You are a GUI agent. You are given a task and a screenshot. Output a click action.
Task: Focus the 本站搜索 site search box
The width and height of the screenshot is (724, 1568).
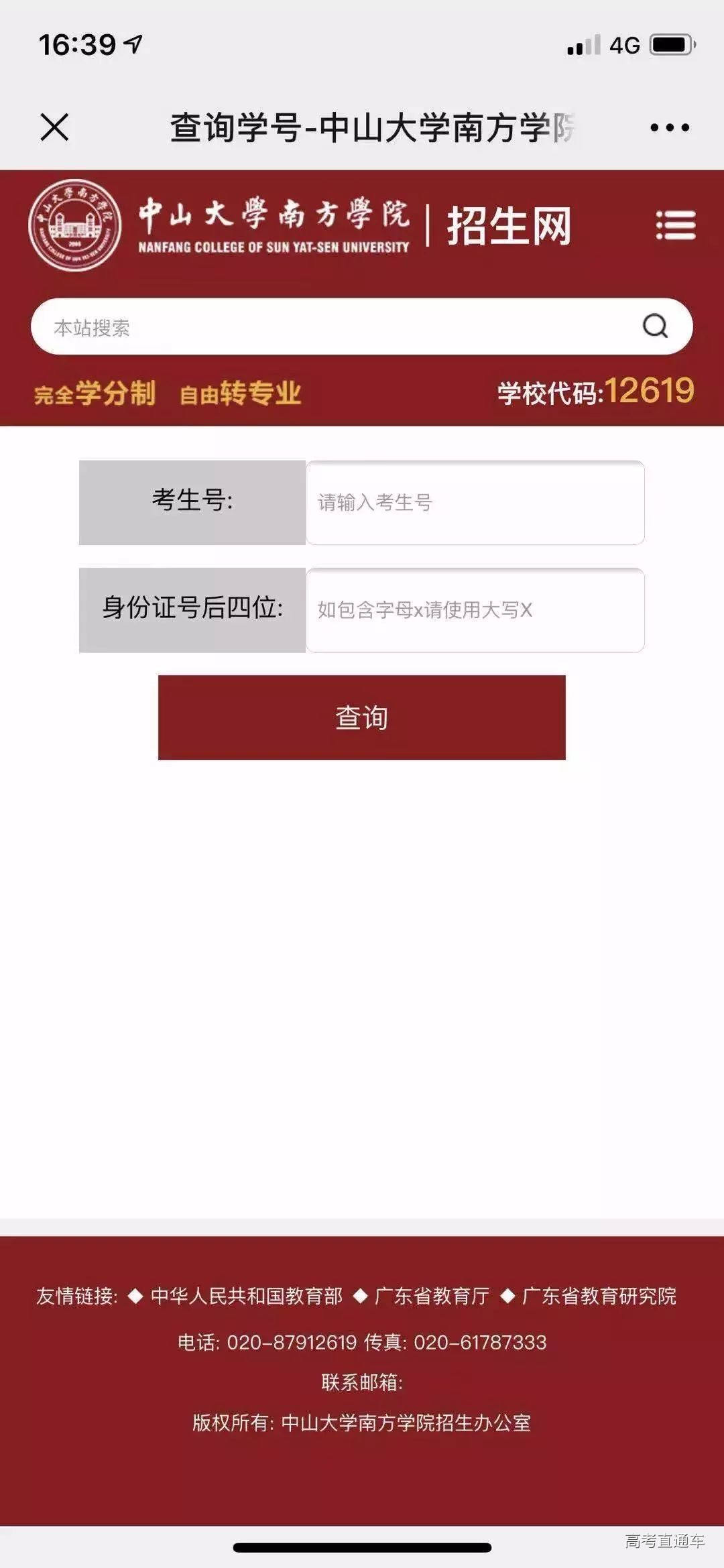pyautogui.click(x=335, y=327)
